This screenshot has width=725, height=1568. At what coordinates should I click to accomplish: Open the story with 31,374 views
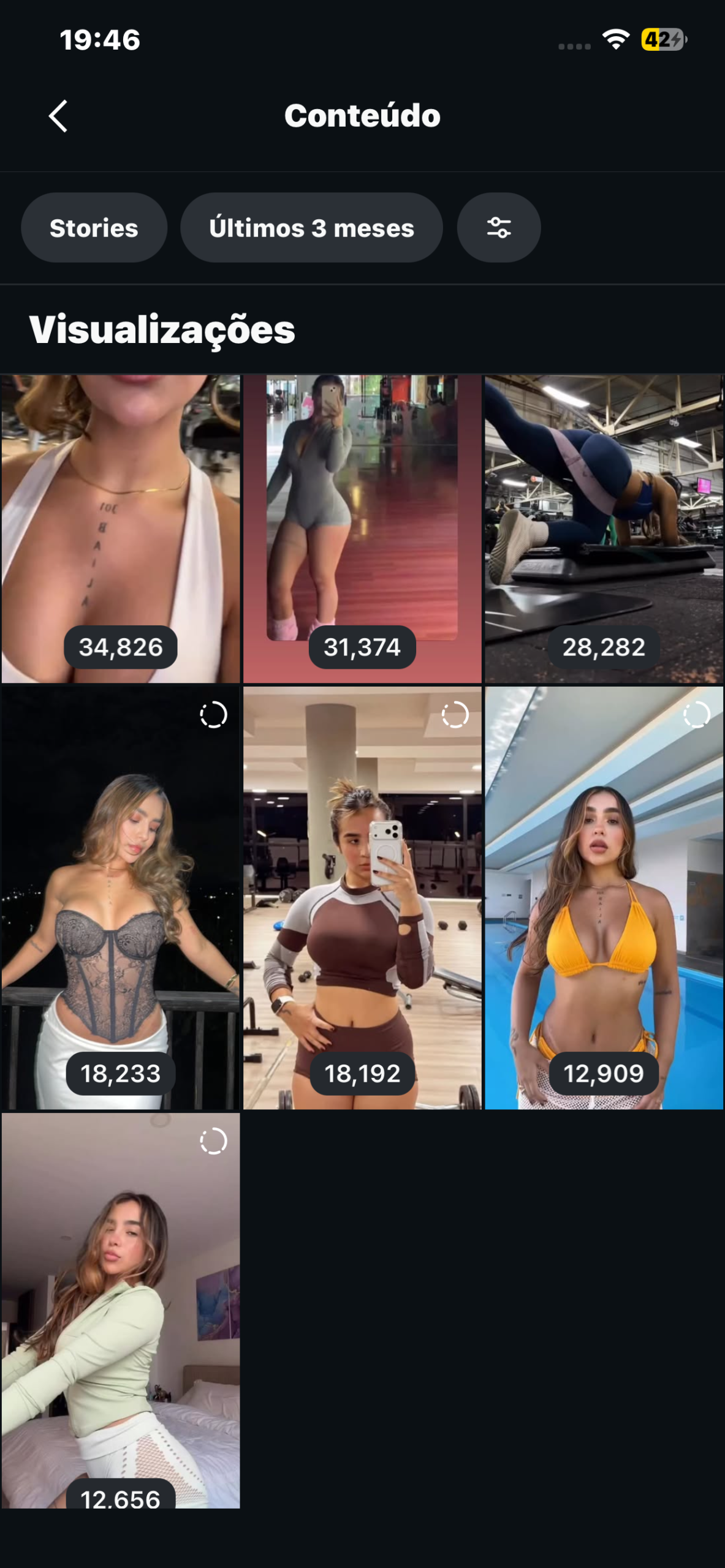pos(362,528)
